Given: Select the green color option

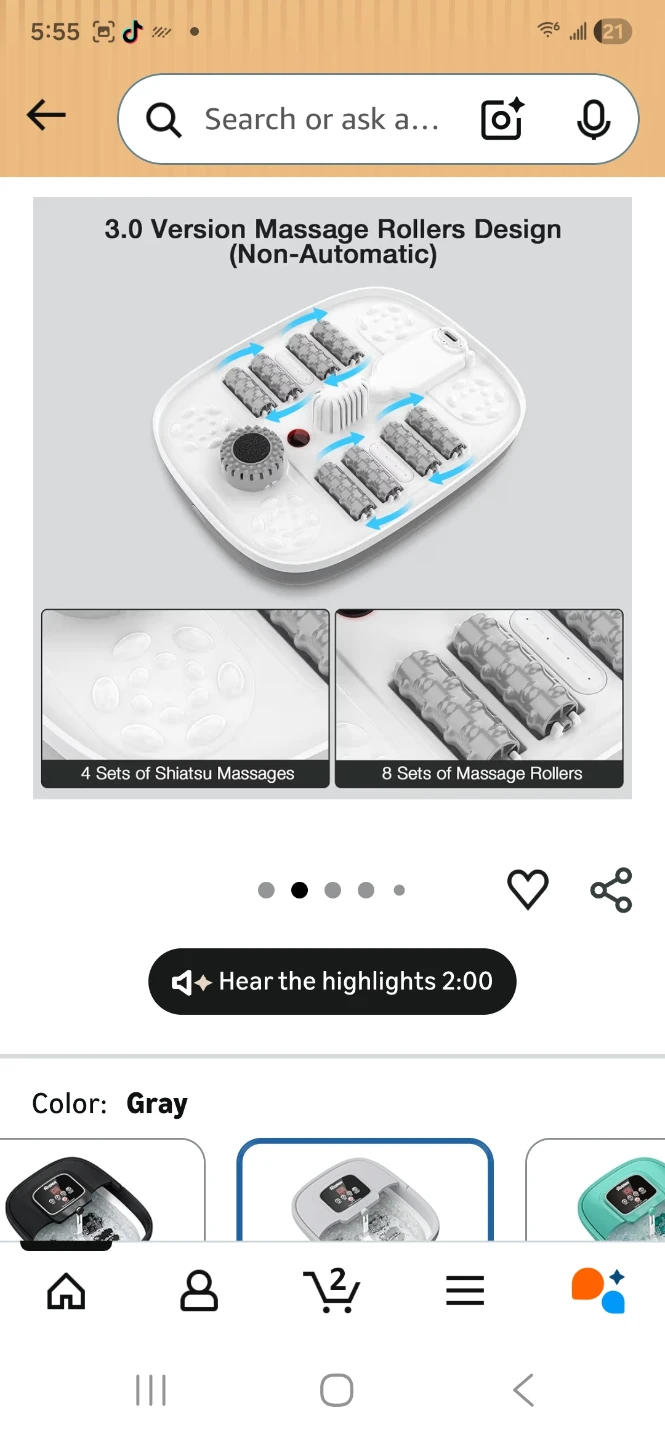Looking at the screenshot, I should [x=595, y=1192].
